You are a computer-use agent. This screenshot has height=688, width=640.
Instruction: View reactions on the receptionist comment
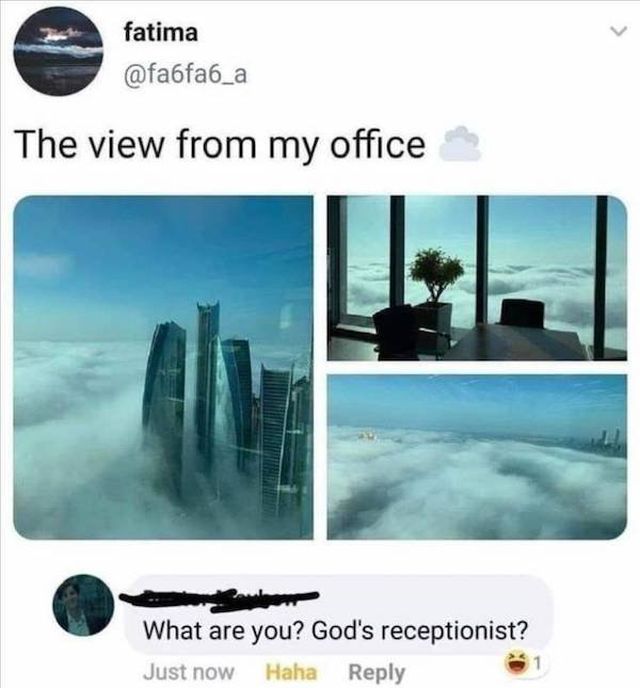tap(524, 663)
